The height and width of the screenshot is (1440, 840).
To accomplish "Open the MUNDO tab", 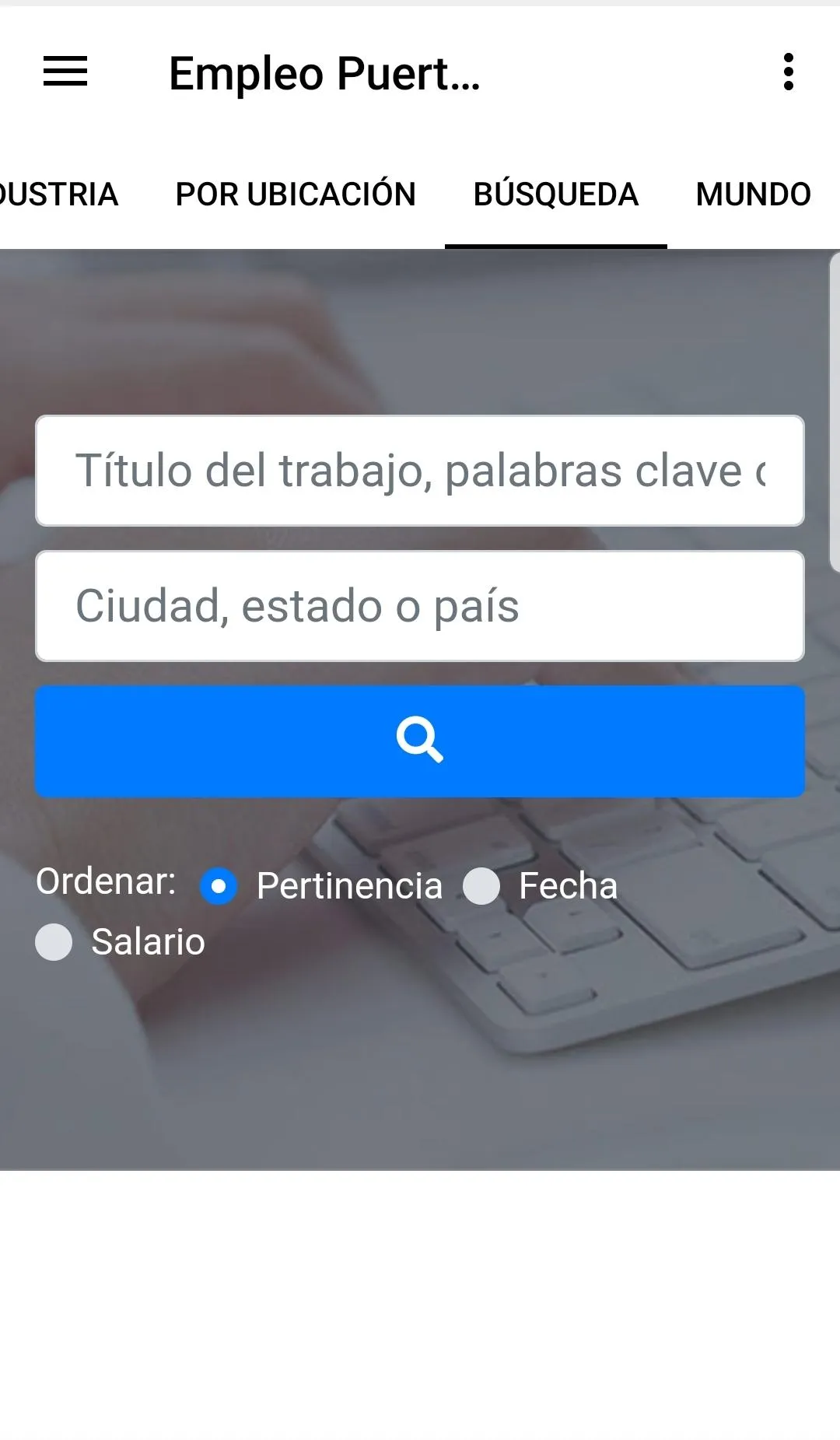I will [x=752, y=194].
